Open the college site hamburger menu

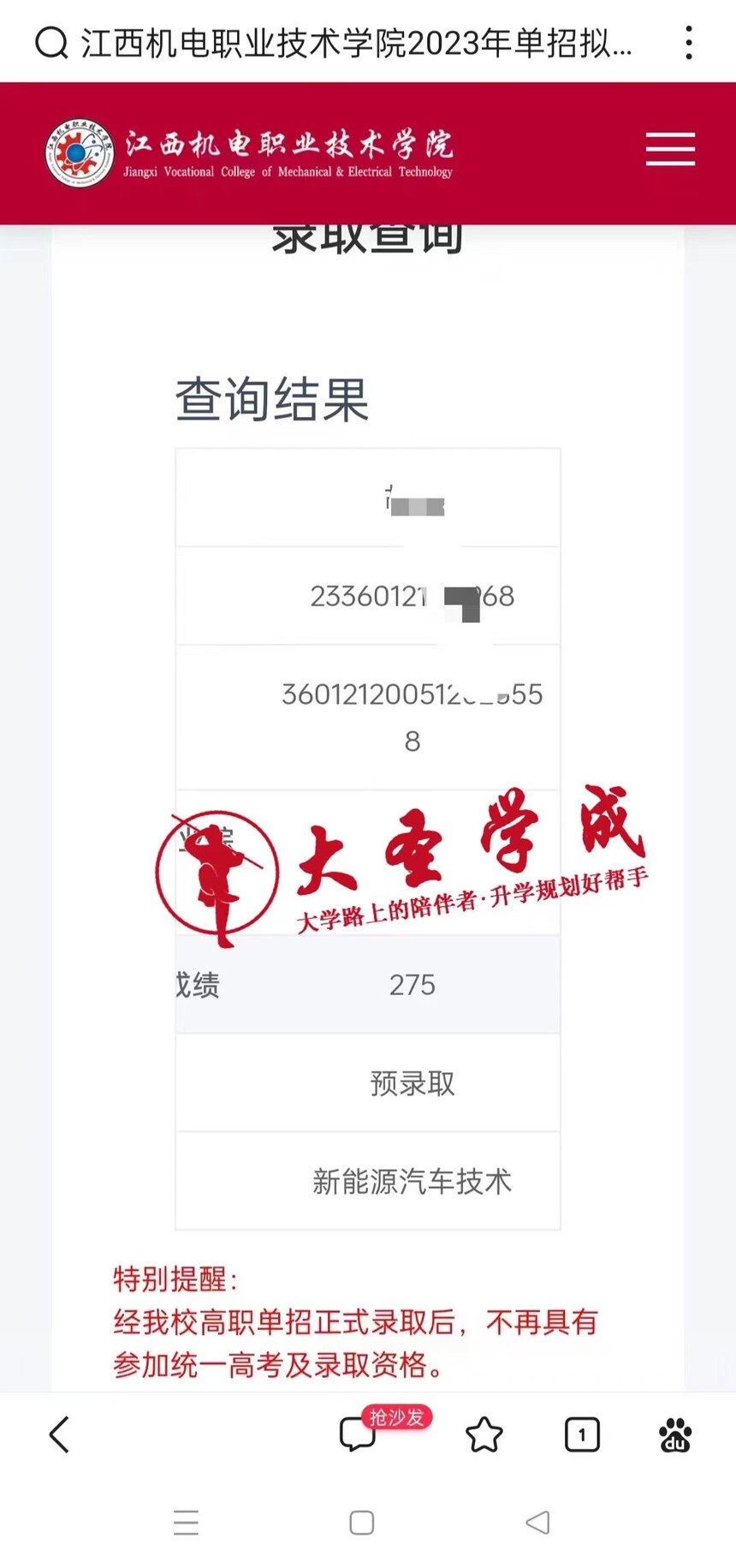[x=670, y=150]
